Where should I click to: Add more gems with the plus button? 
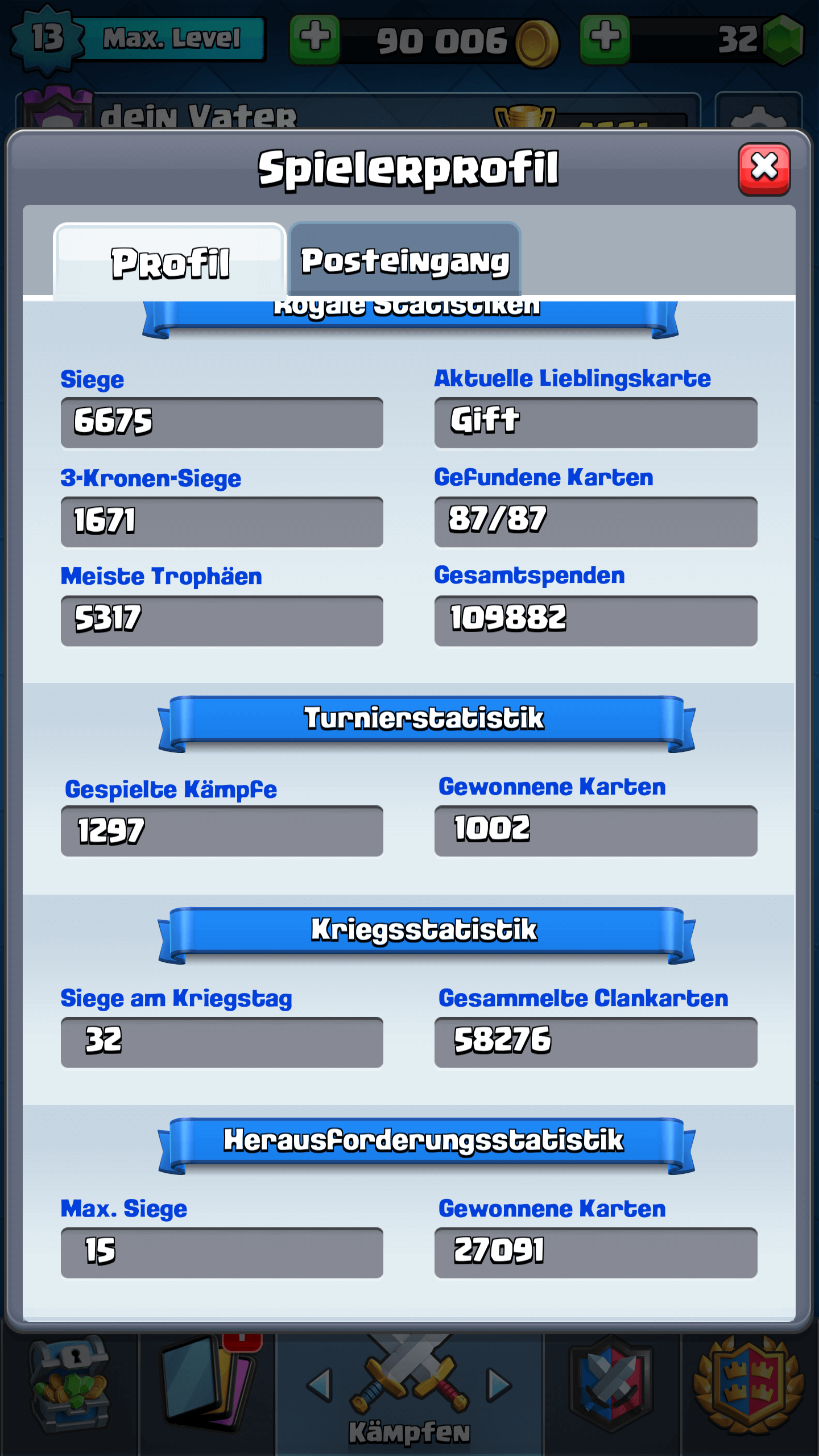point(605,39)
